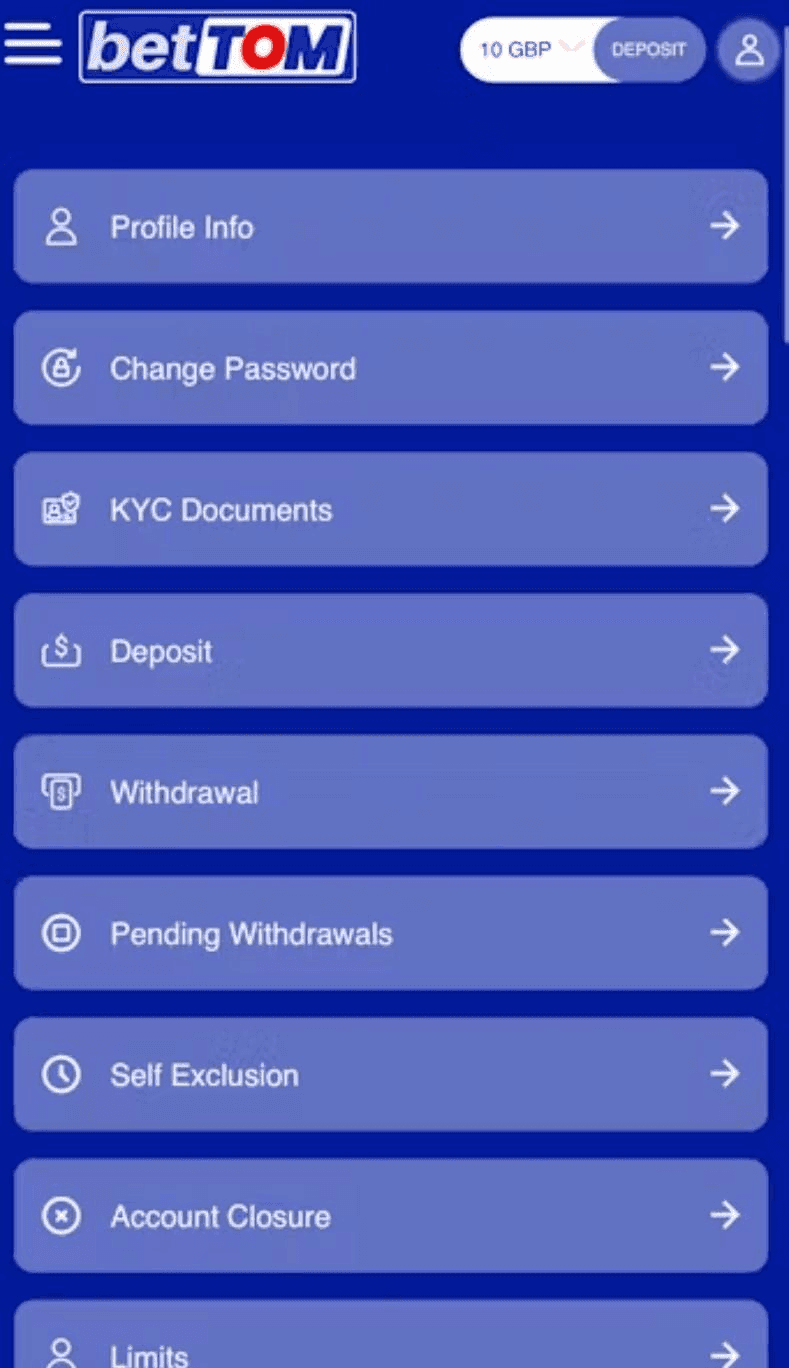Open the Withdrawal page
The width and height of the screenshot is (789, 1368).
pos(390,792)
